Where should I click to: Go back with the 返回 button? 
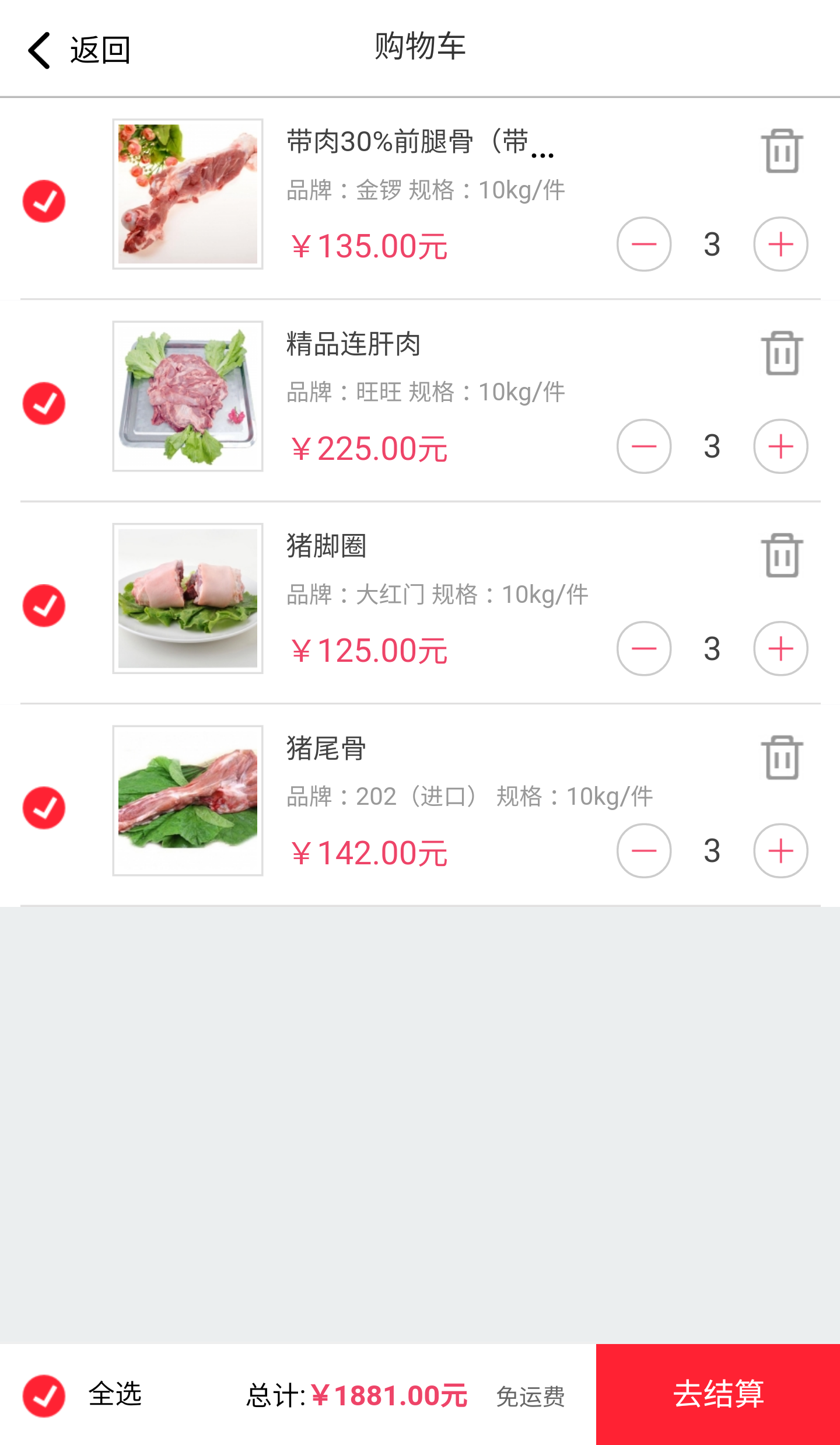click(79, 50)
